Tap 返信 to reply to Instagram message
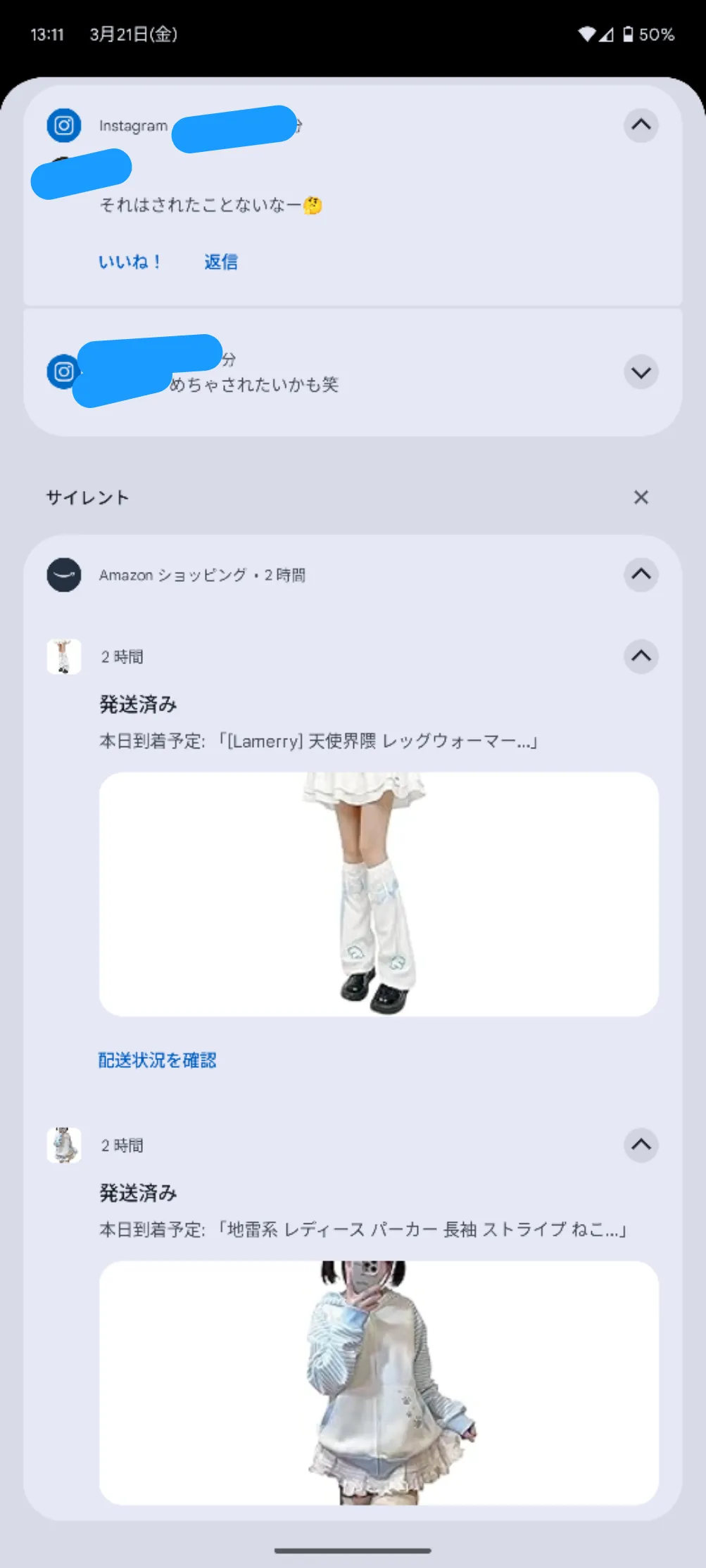This screenshot has height=1568, width=706. pyautogui.click(x=221, y=262)
